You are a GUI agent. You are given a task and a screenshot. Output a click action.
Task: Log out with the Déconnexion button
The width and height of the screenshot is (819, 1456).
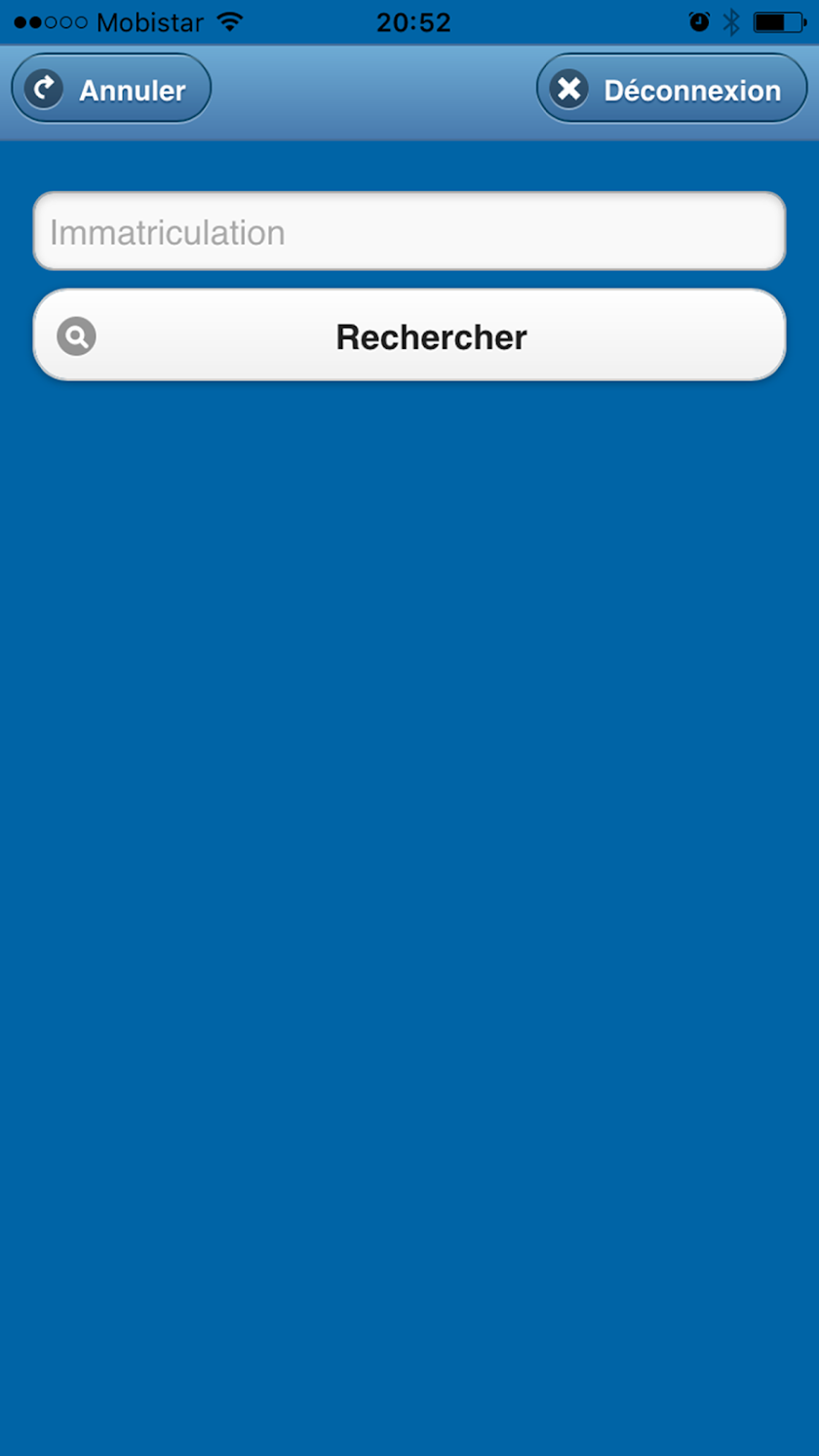tap(672, 89)
